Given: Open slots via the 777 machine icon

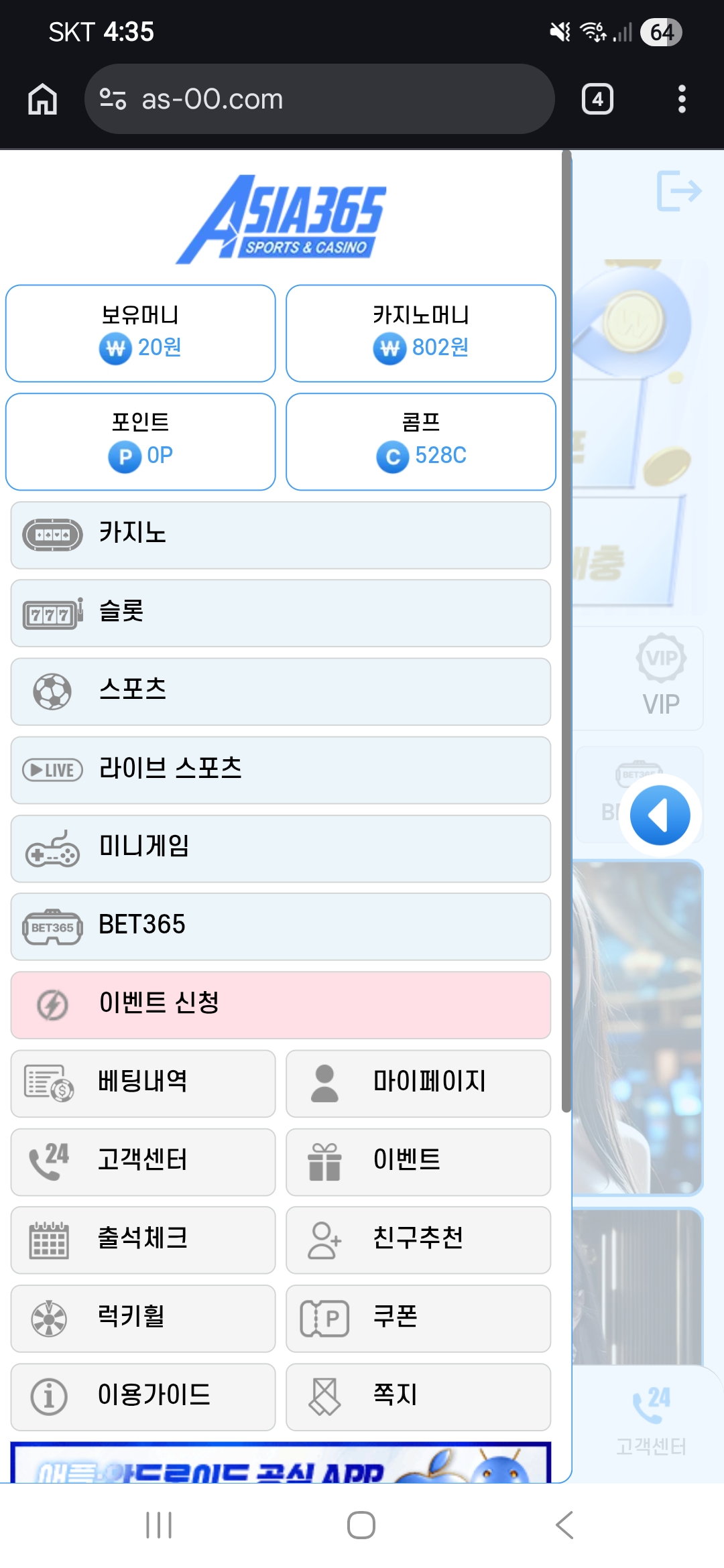Looking at the screenshot, I should point(52,612).
